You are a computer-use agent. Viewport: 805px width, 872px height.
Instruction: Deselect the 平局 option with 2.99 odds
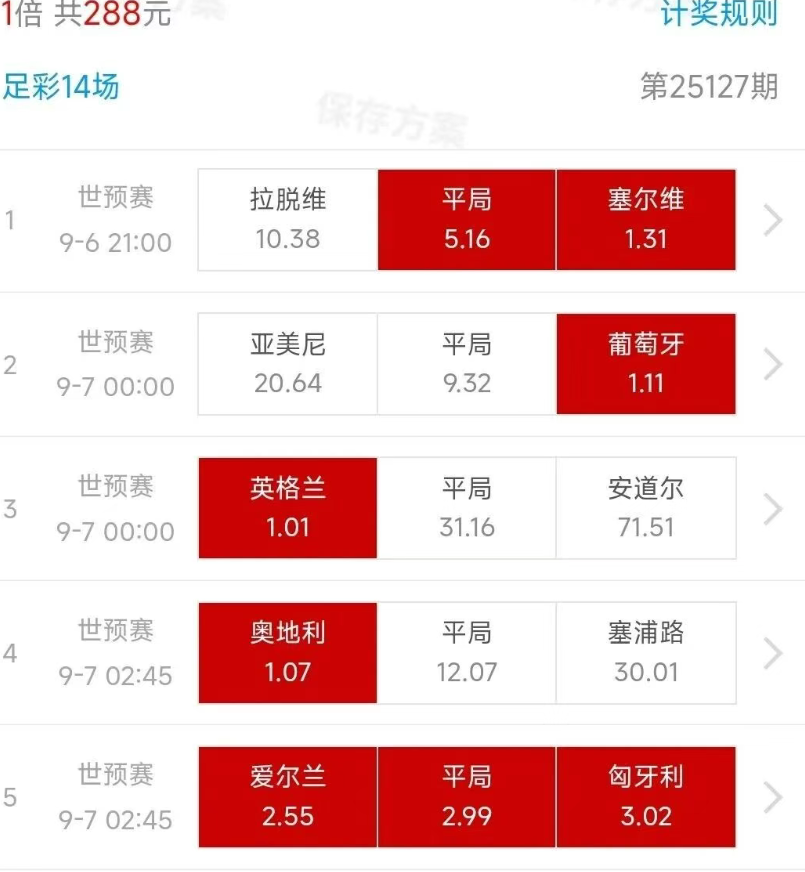pos(467,797)
